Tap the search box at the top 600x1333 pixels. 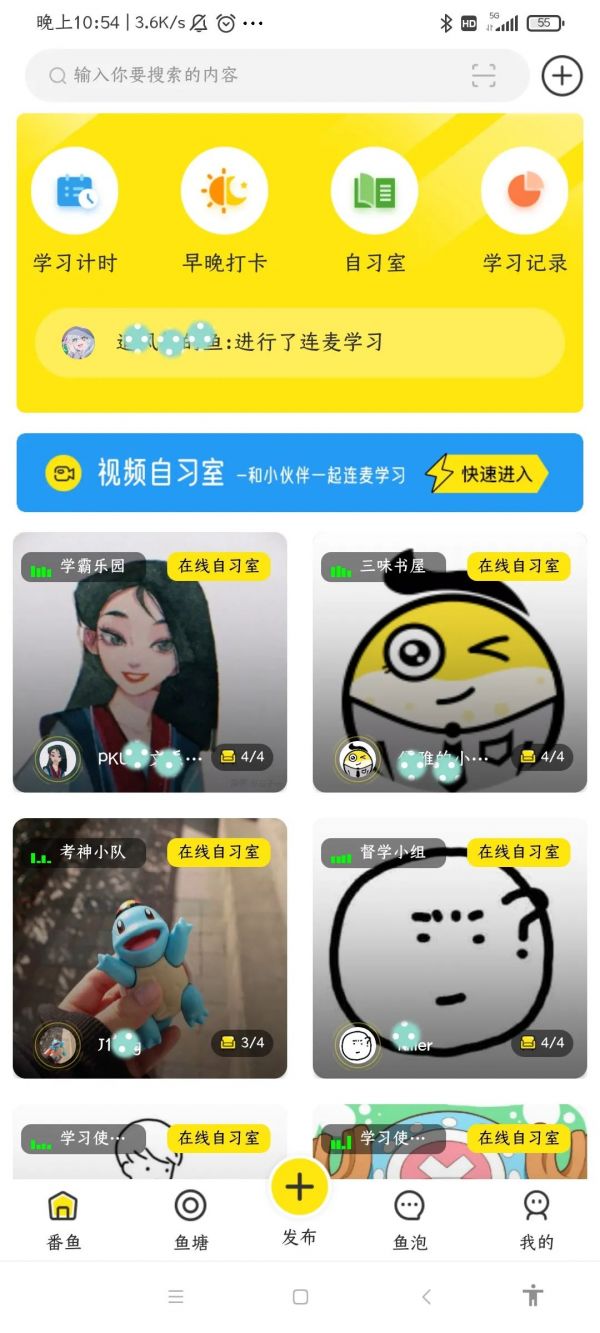pyautogui.click(x=250, y=75)
